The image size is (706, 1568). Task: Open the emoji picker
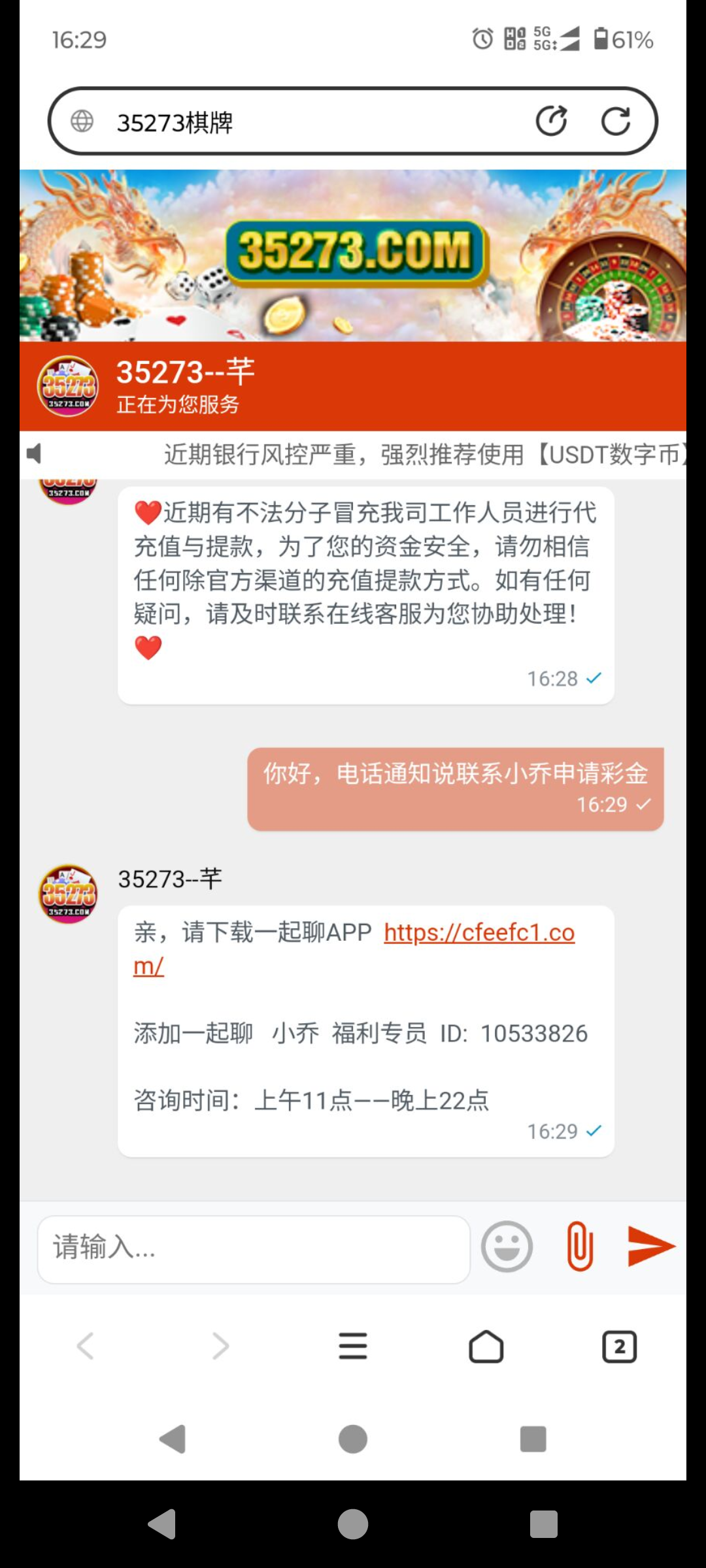(x=507, y=1247)
